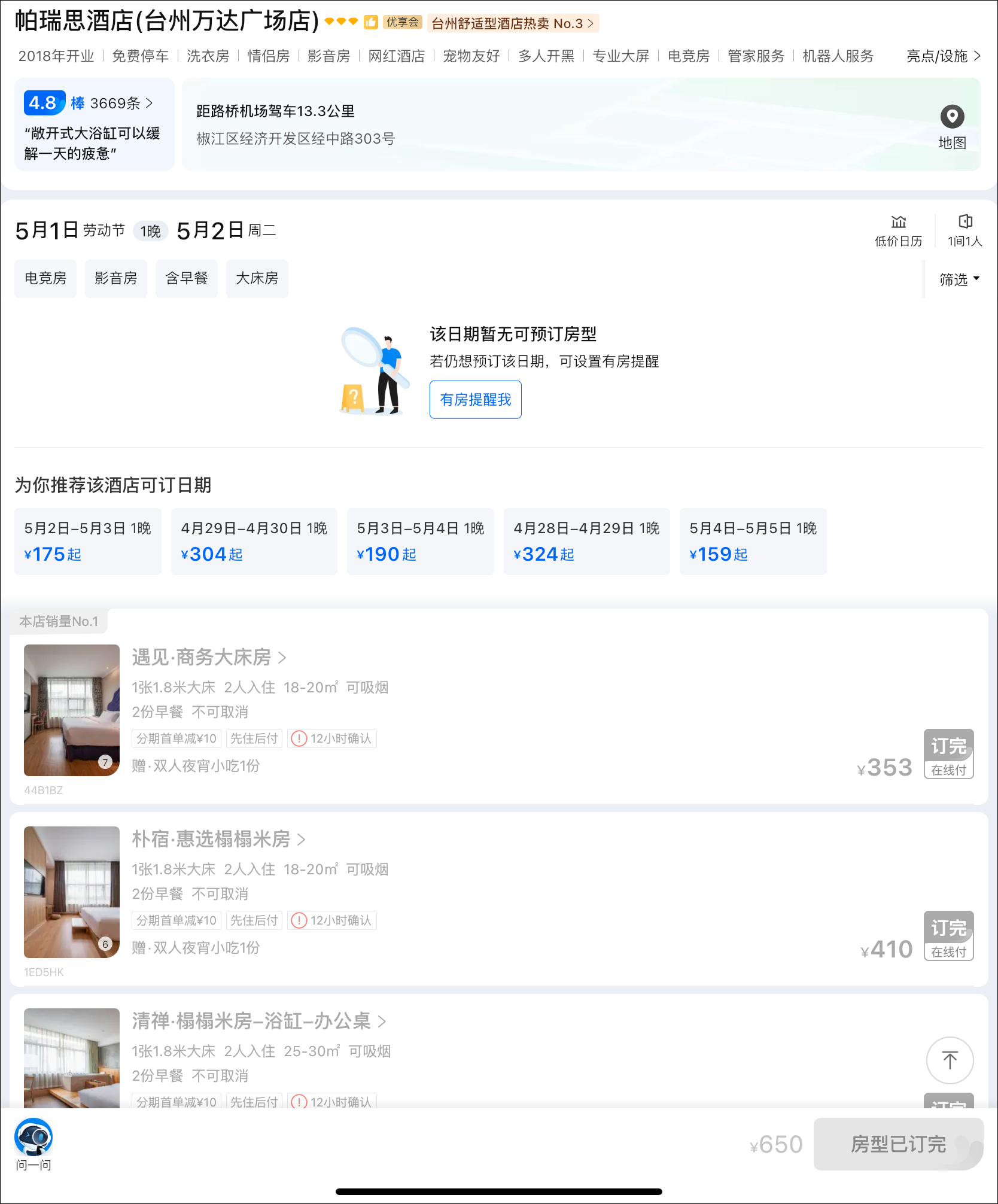Select the 电竞房 filter chip
This screenshot has width=998, height=1204.
45,278
